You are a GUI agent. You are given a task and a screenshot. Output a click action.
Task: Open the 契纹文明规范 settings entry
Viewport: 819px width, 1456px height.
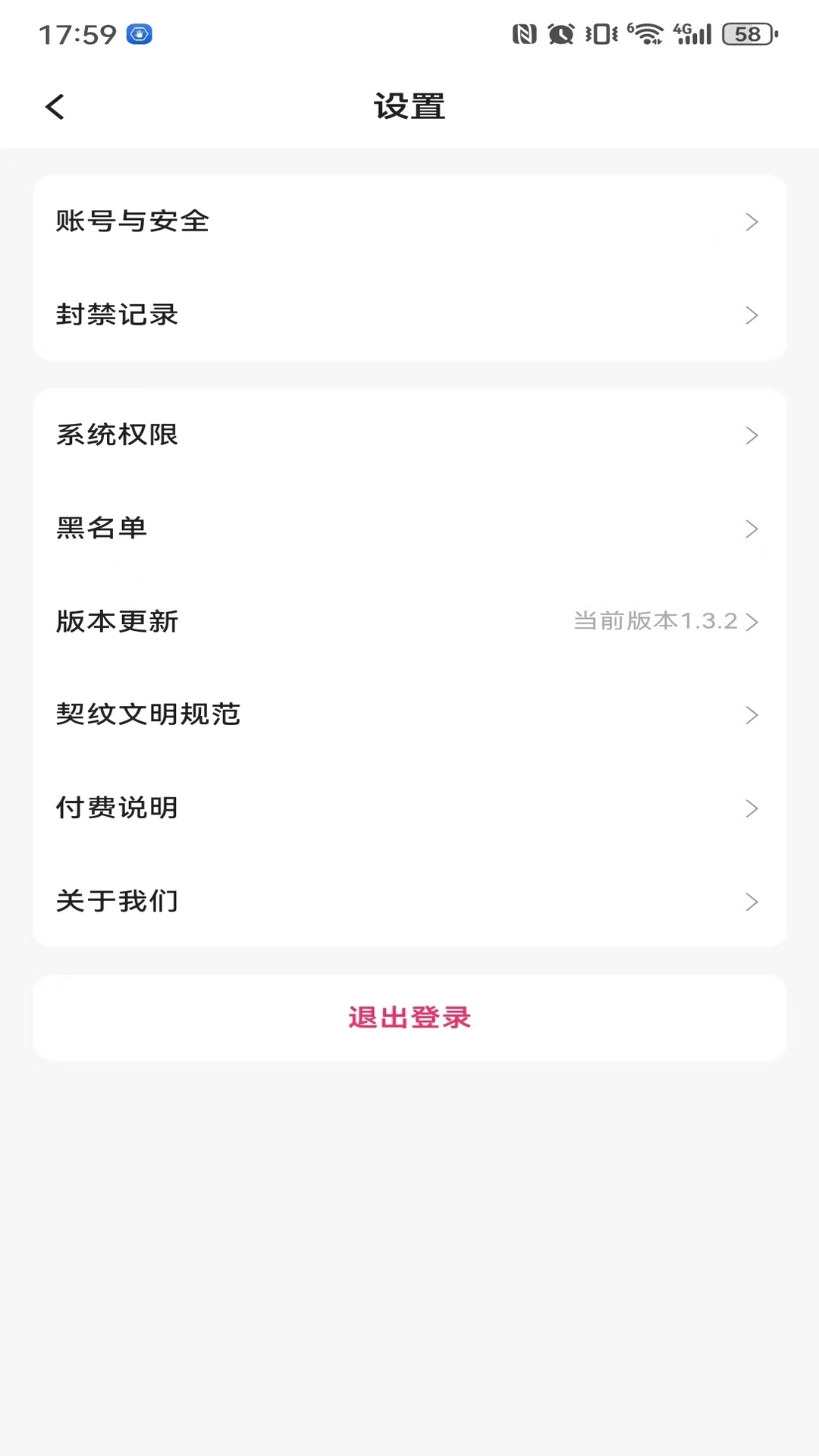[x=409, y=714]
